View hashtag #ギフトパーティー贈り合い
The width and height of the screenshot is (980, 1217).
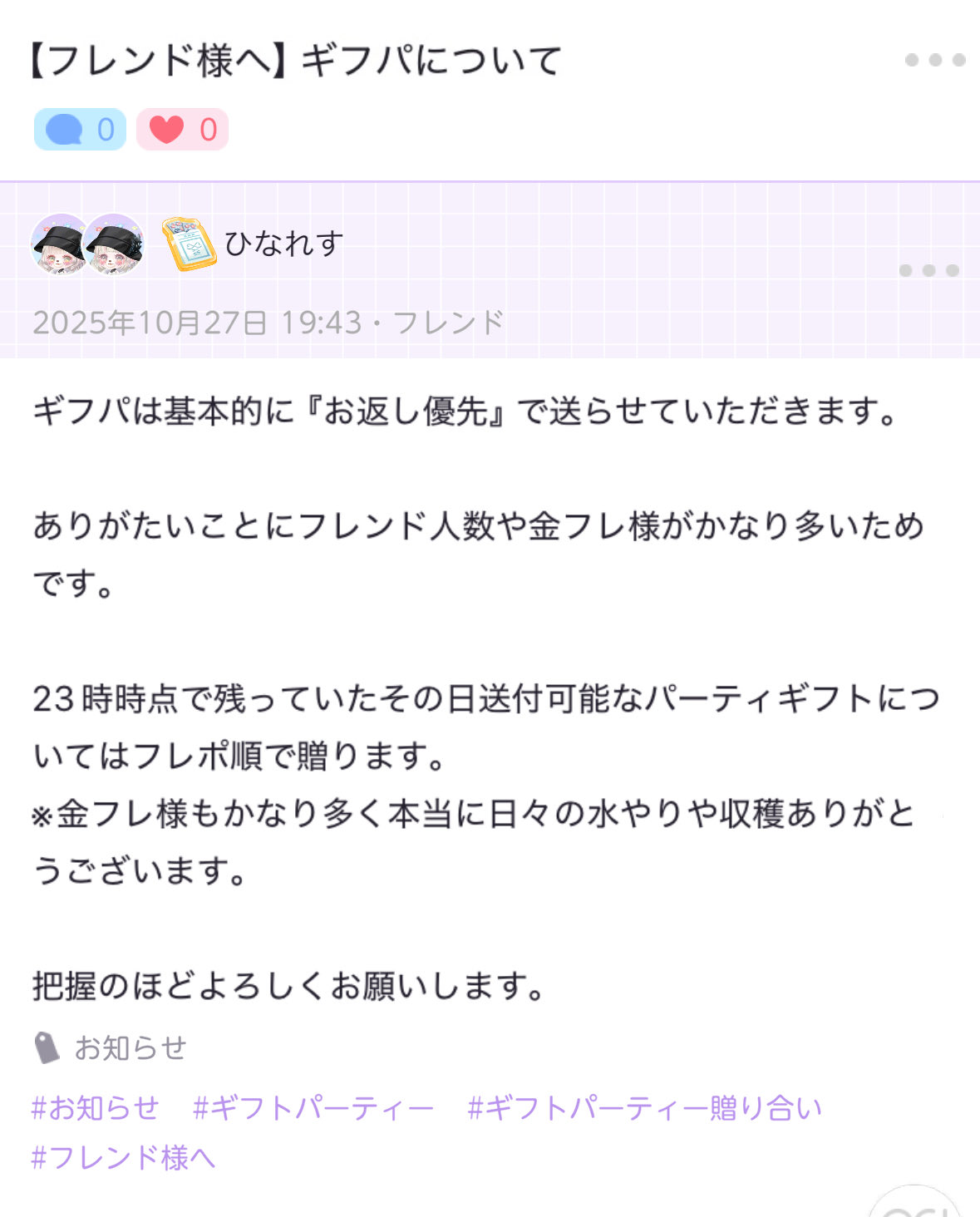point(644,1108)
